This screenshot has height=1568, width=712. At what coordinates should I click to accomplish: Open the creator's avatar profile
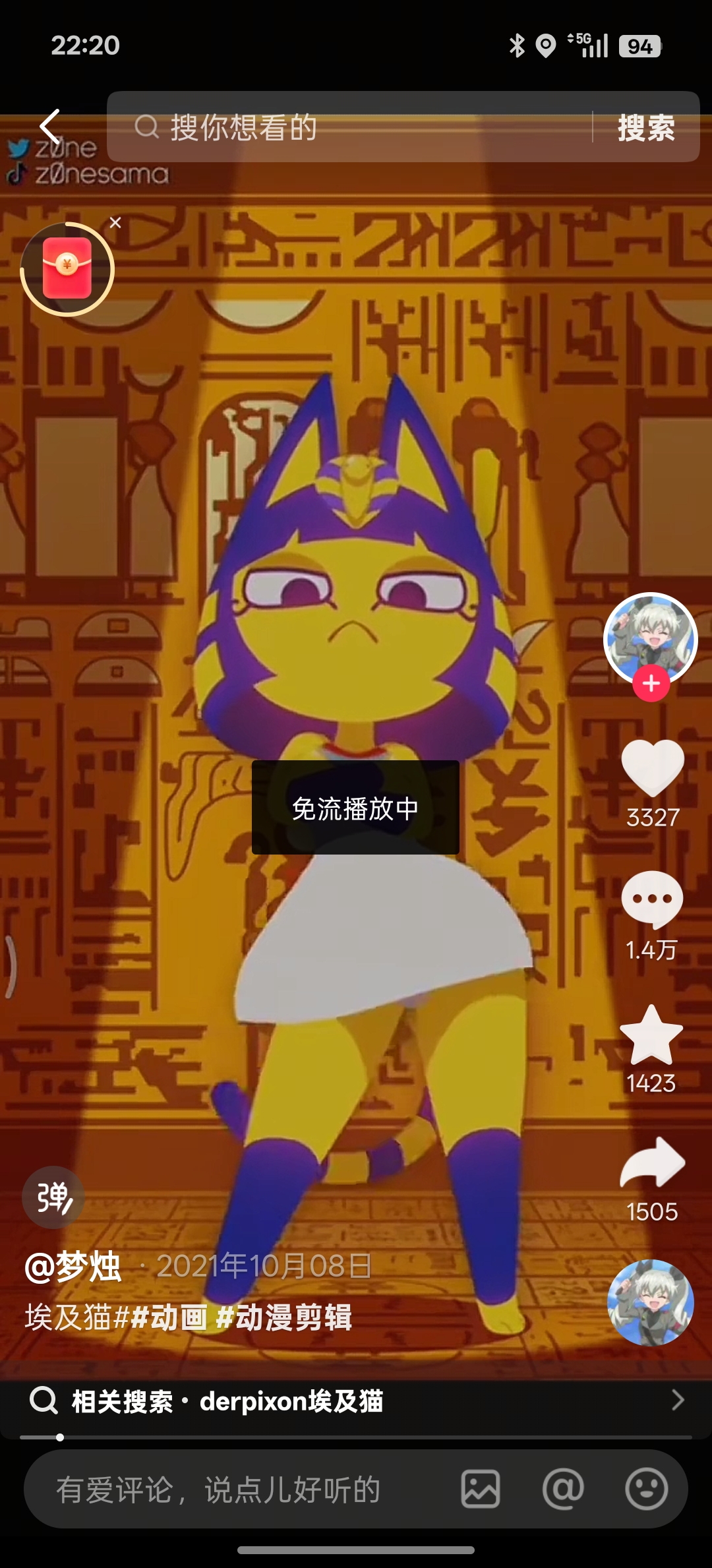coord(650,637)
